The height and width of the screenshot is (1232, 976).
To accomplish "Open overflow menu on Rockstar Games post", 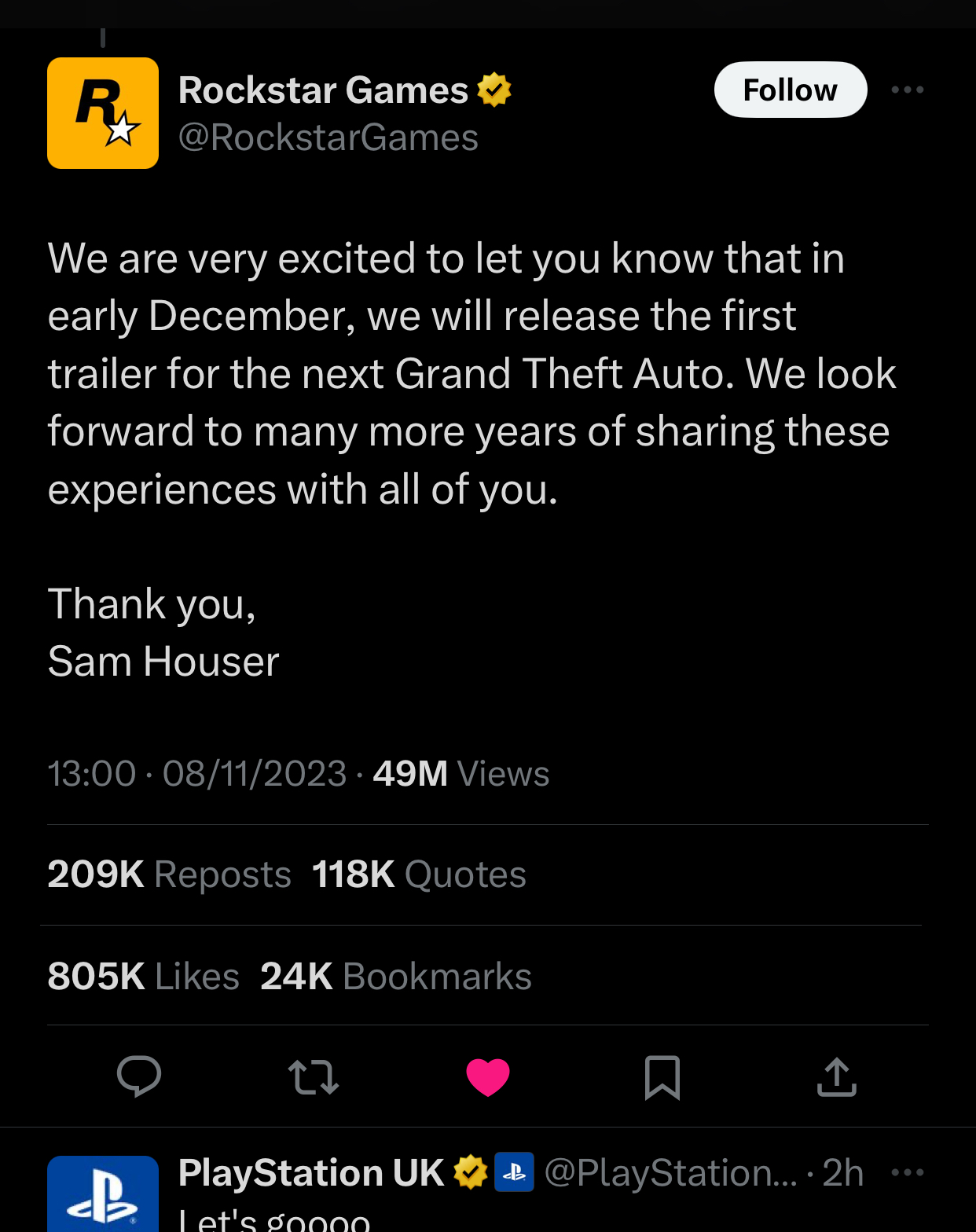I will click(907, 90).
